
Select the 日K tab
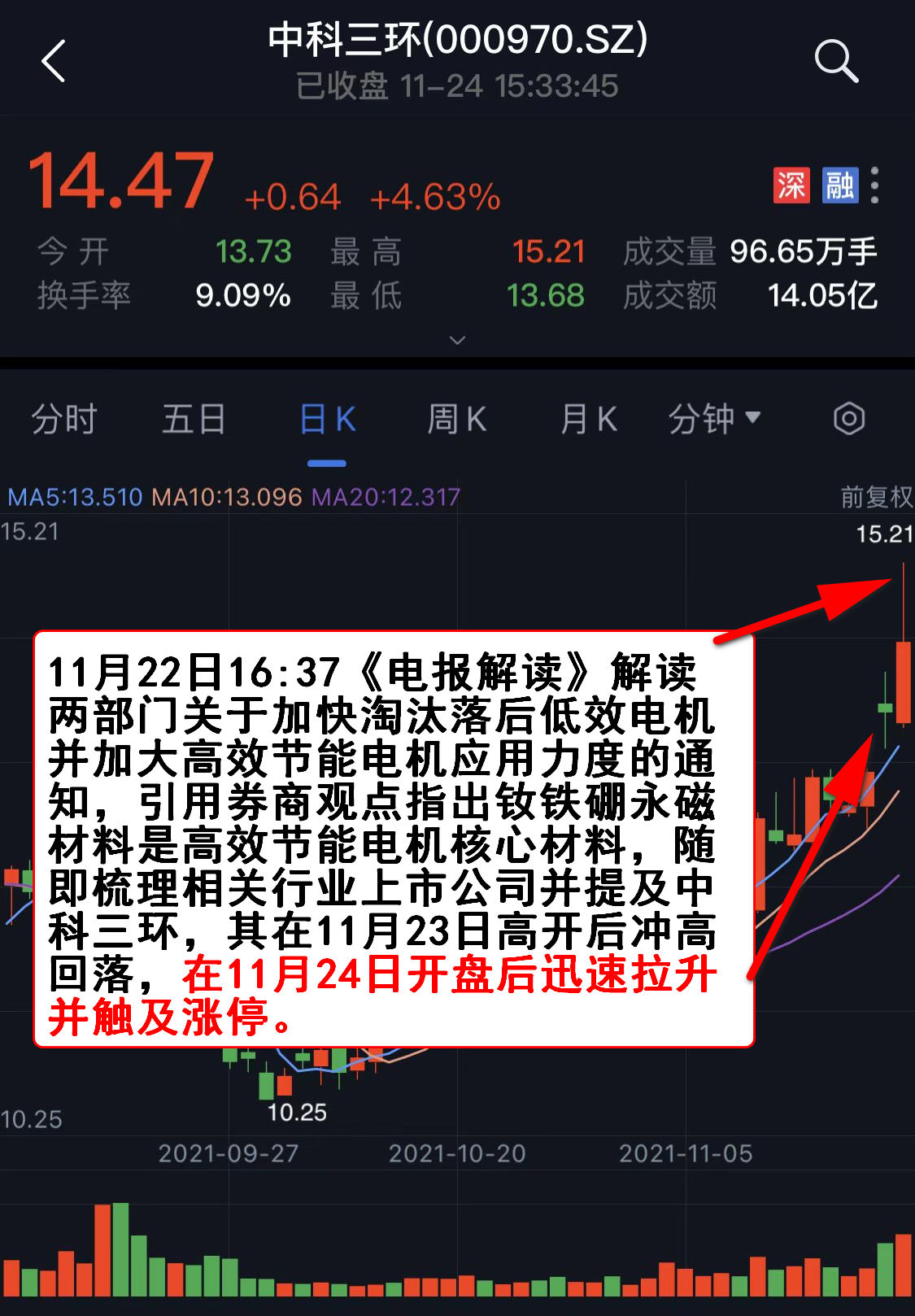[x=327, y=420]
